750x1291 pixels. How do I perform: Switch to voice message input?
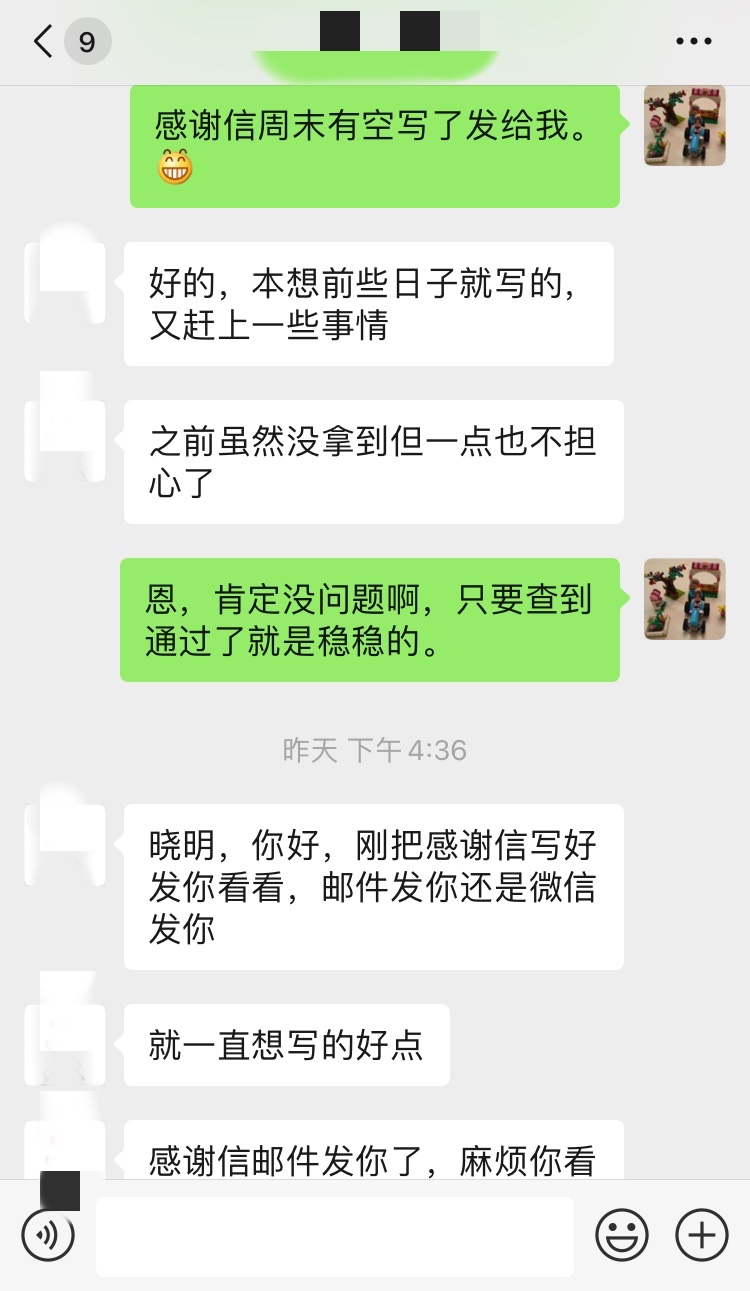47,1236
